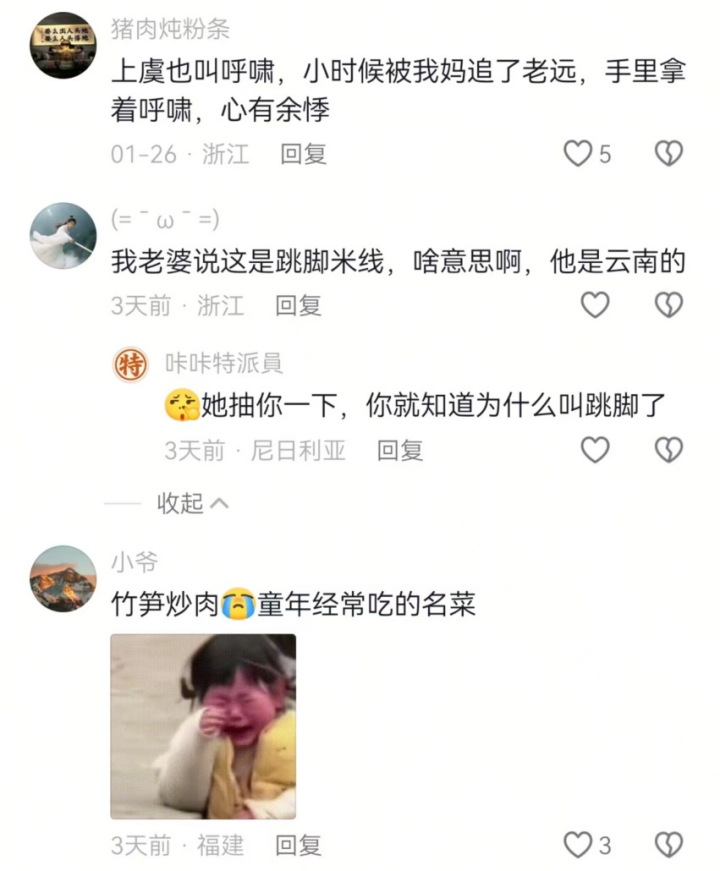The width and height of the screenshot is (720, 871).
Task: Like 咔咔特派员's reply
Action: click(x=595, y=450)
